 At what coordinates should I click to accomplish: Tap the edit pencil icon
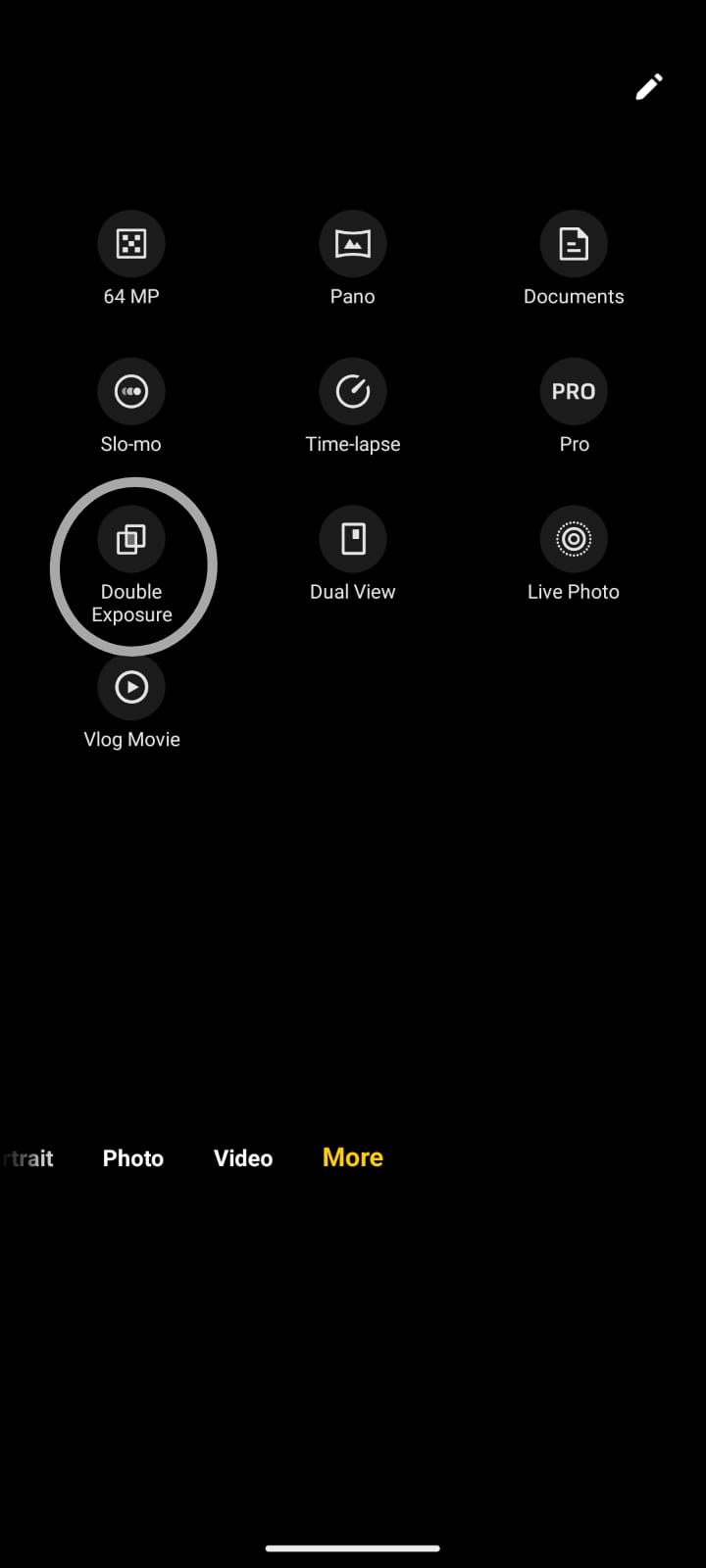coord(648,87)
